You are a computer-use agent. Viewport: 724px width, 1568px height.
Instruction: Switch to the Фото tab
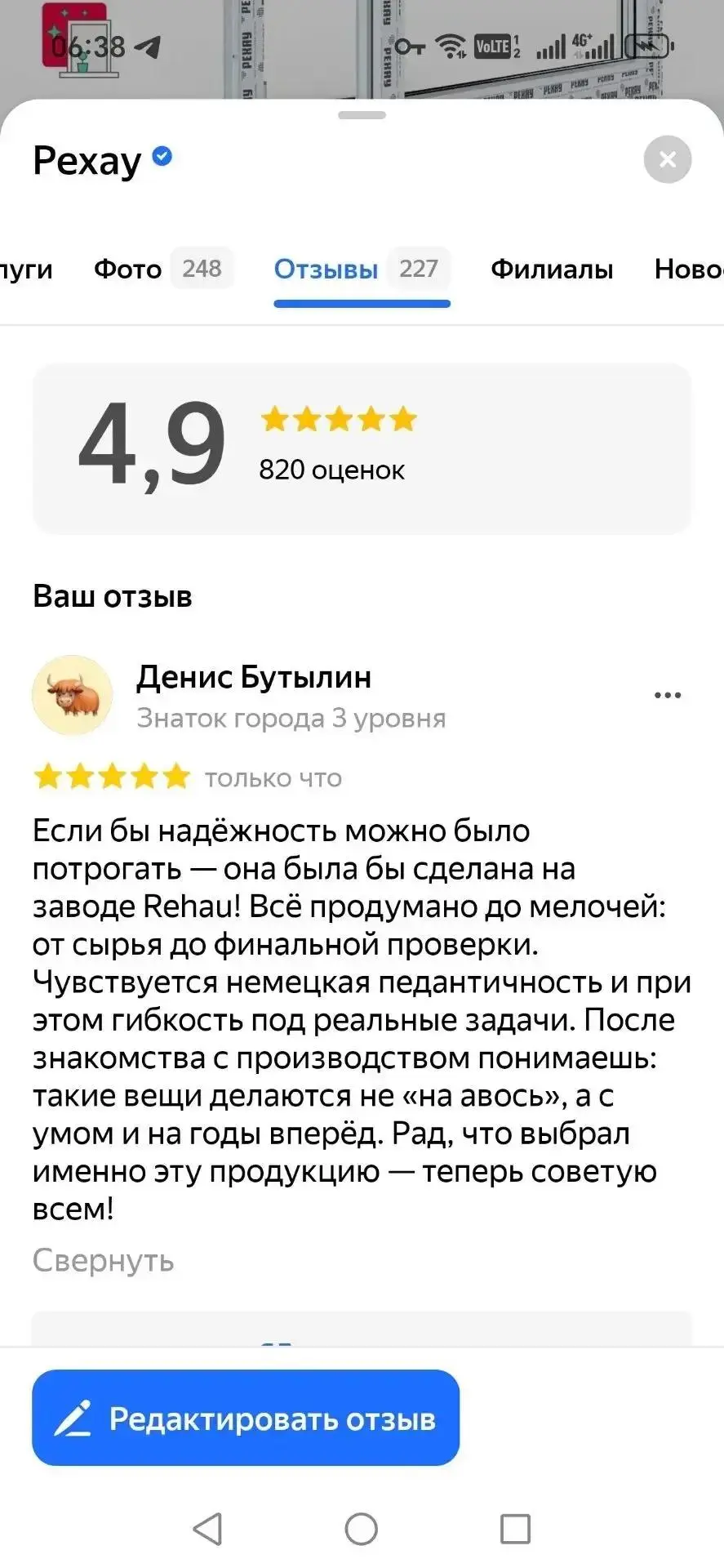(x=163, y=269)
